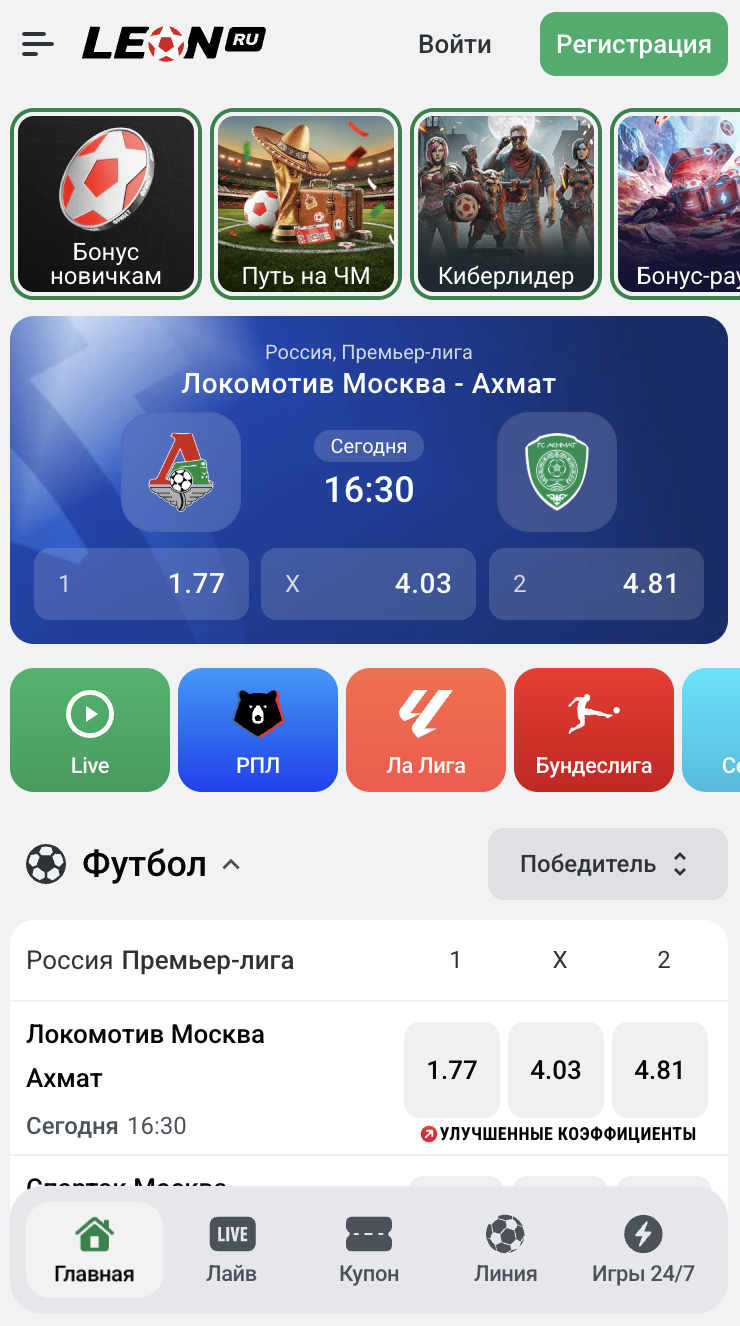Switch to the Купон tab
This screenshot has height=1326, width=740.
tap(369, 1249)
